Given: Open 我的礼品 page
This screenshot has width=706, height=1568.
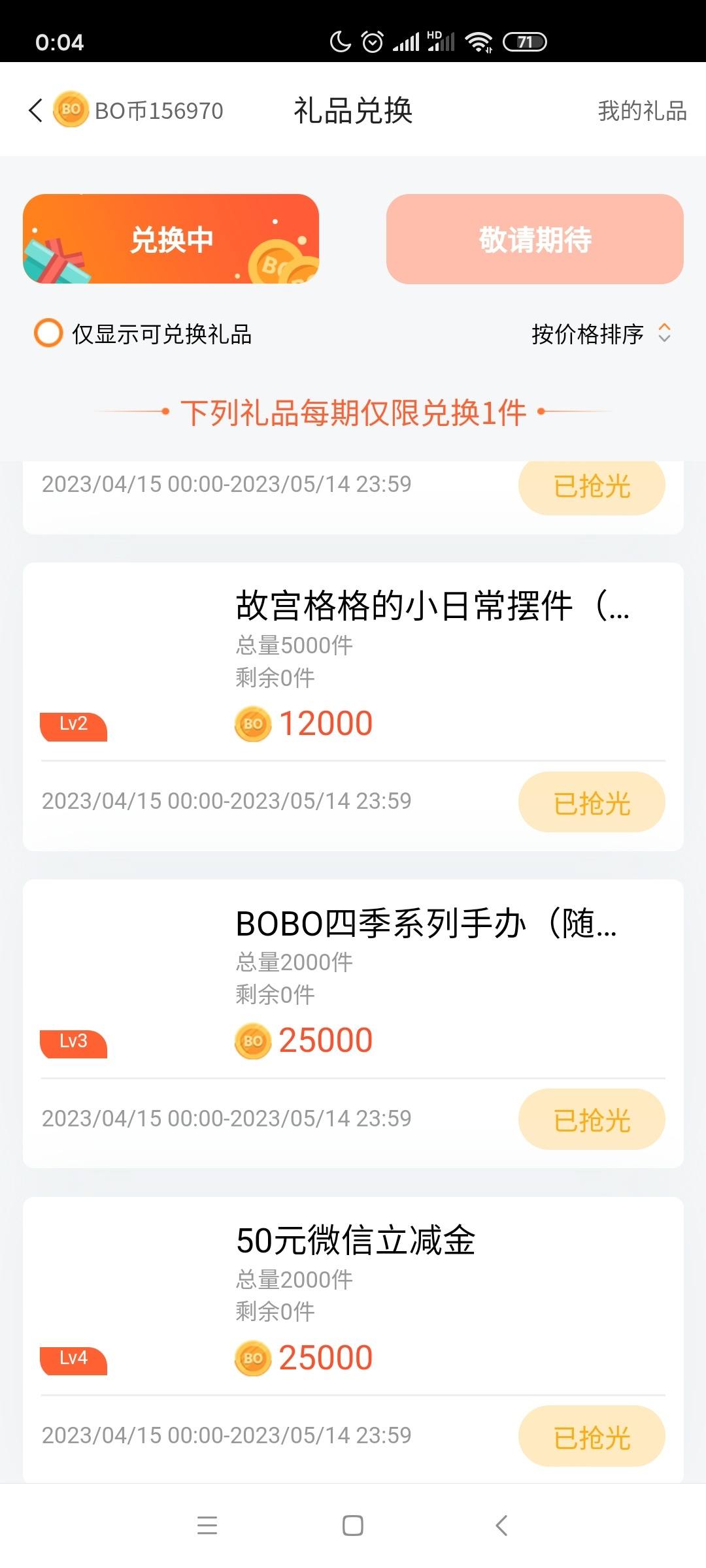Looking at the screenshot, I should pyautogui.click(x=642, y=110).
